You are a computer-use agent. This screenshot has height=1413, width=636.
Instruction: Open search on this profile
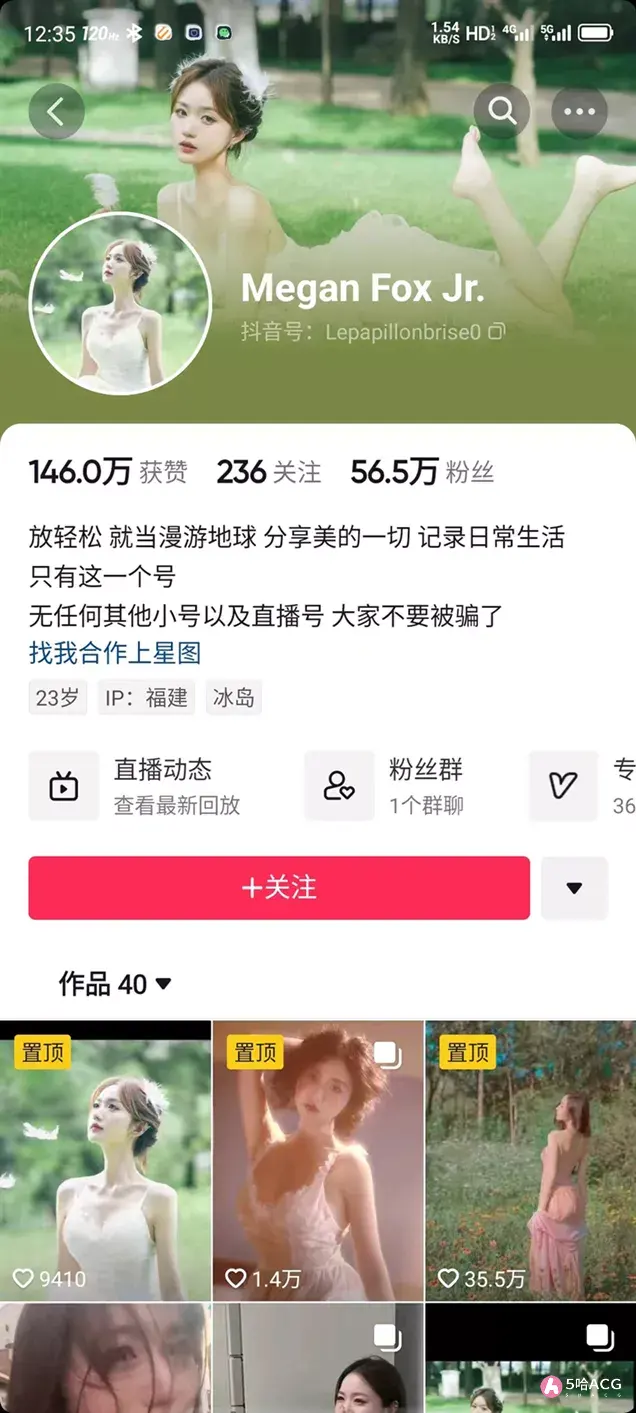tap(502, 111)
